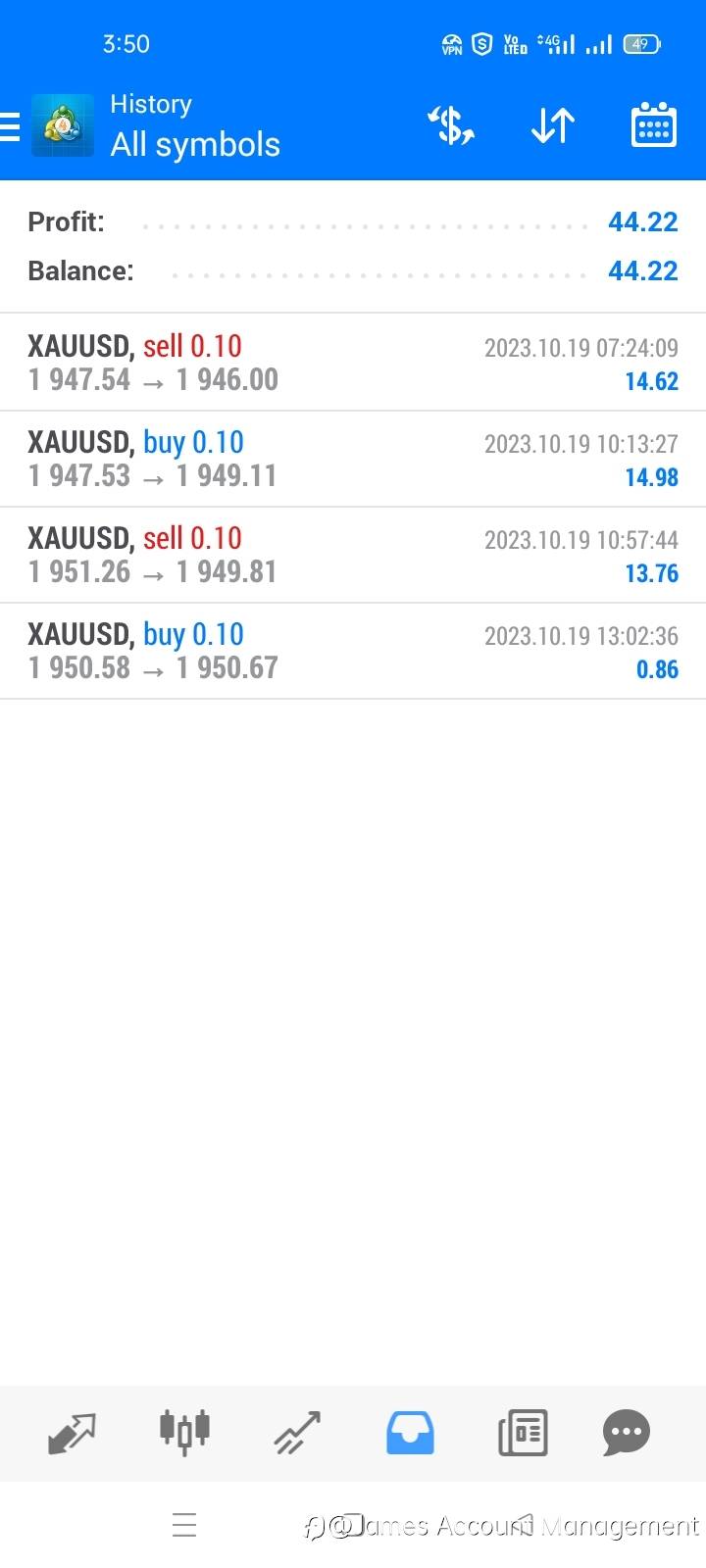
Task: Change the history sort order
Action: tap(552, 126)
